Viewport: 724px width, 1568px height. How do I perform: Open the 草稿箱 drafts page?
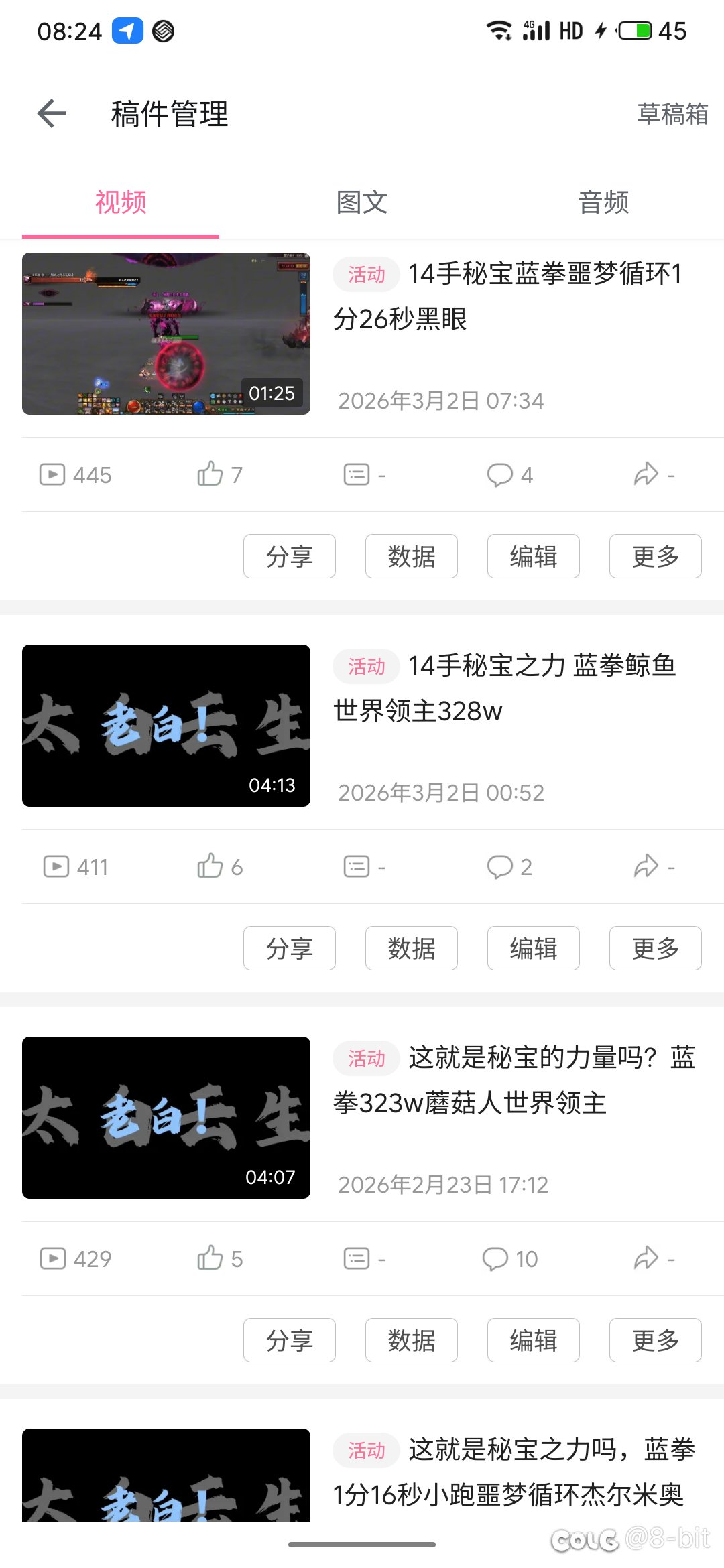coord(674,114)
